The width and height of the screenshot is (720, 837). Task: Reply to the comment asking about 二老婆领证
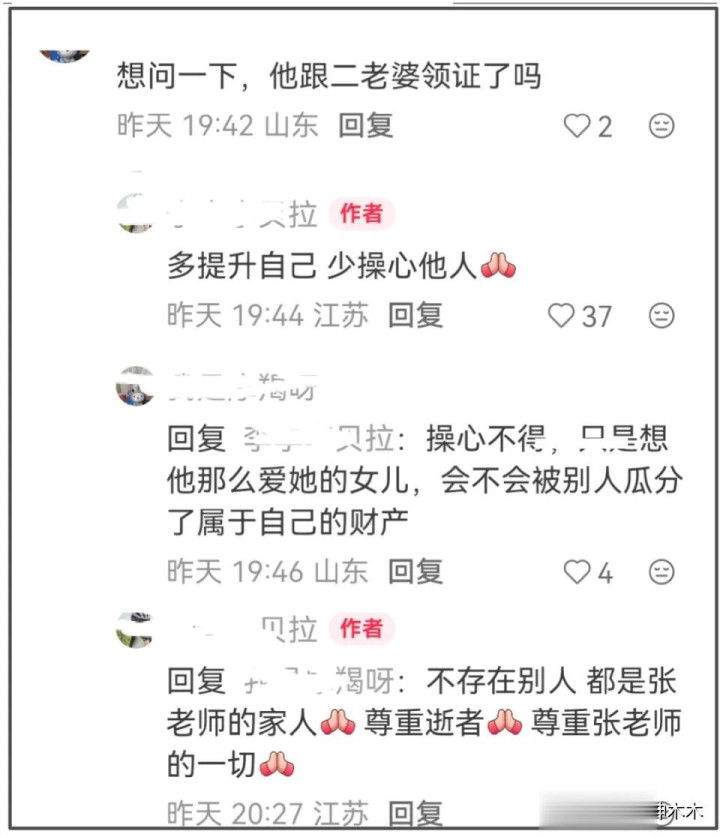tap(366, 125)
